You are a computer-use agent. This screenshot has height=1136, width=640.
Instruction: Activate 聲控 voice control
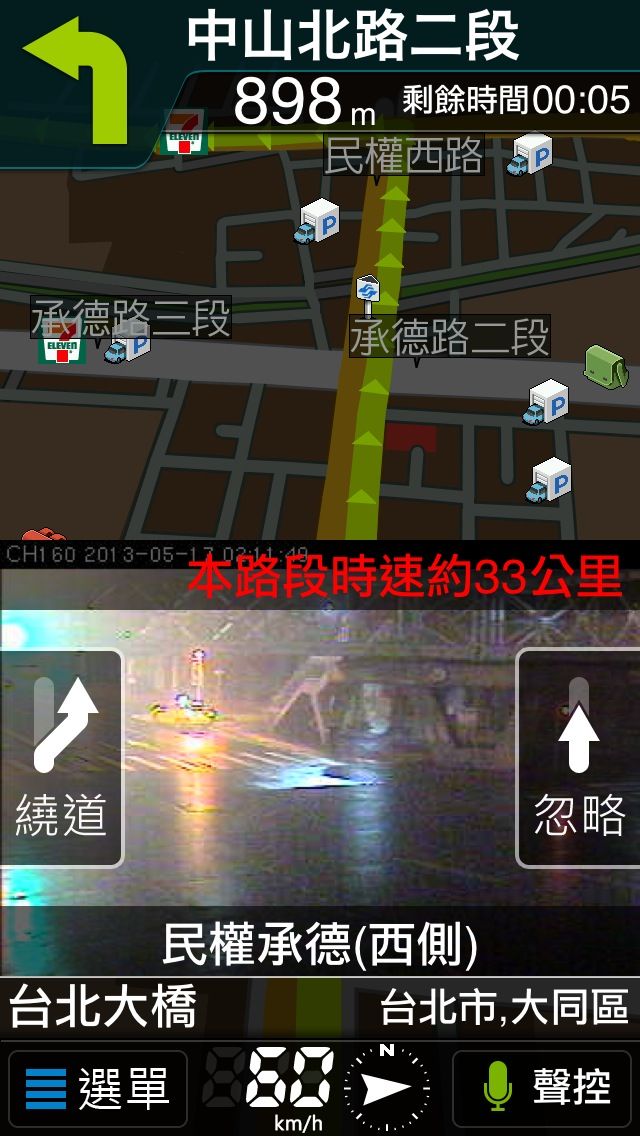[546, 1088]
